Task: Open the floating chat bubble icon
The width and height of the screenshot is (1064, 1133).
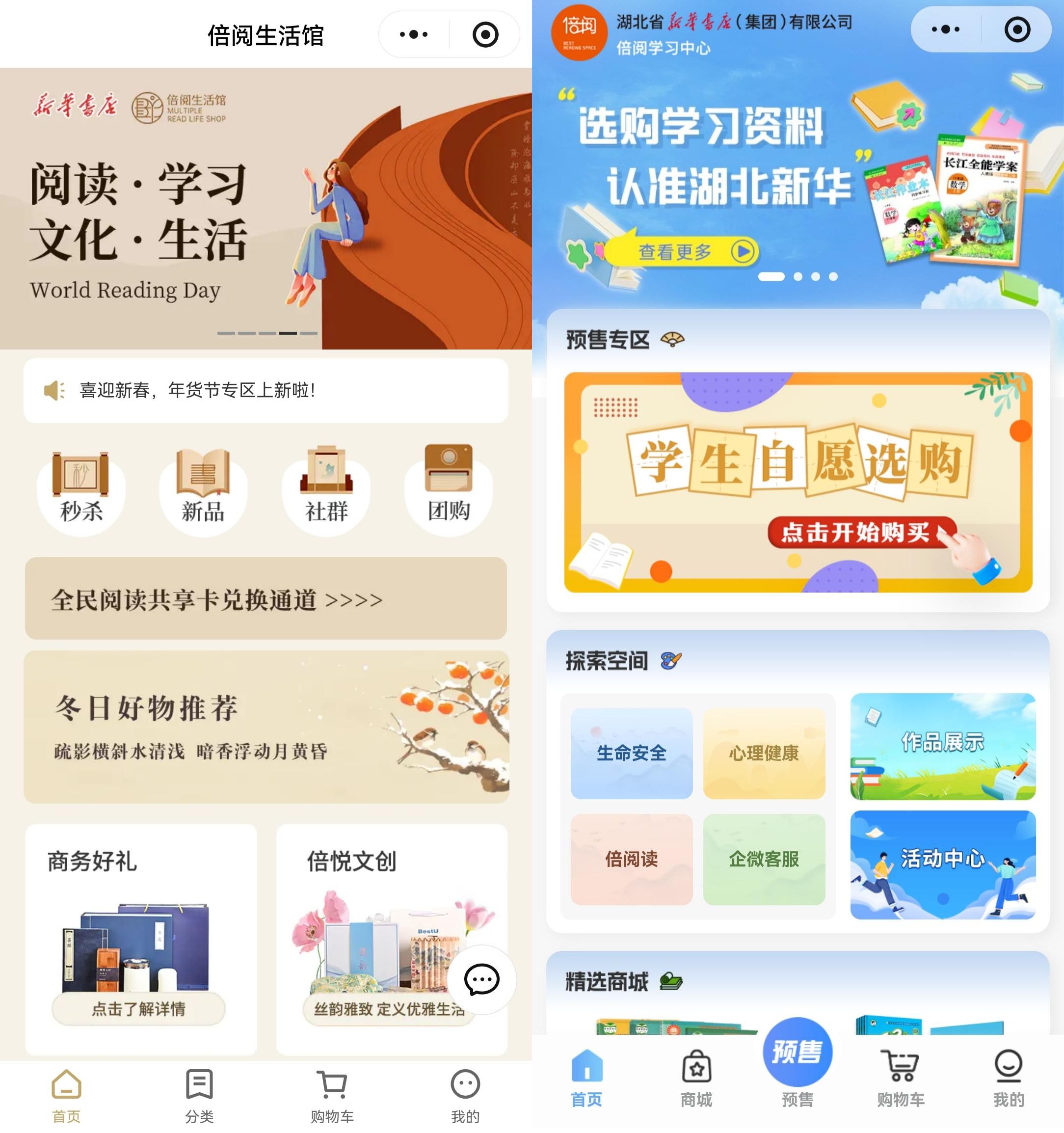Action: (x=481, y=980)
